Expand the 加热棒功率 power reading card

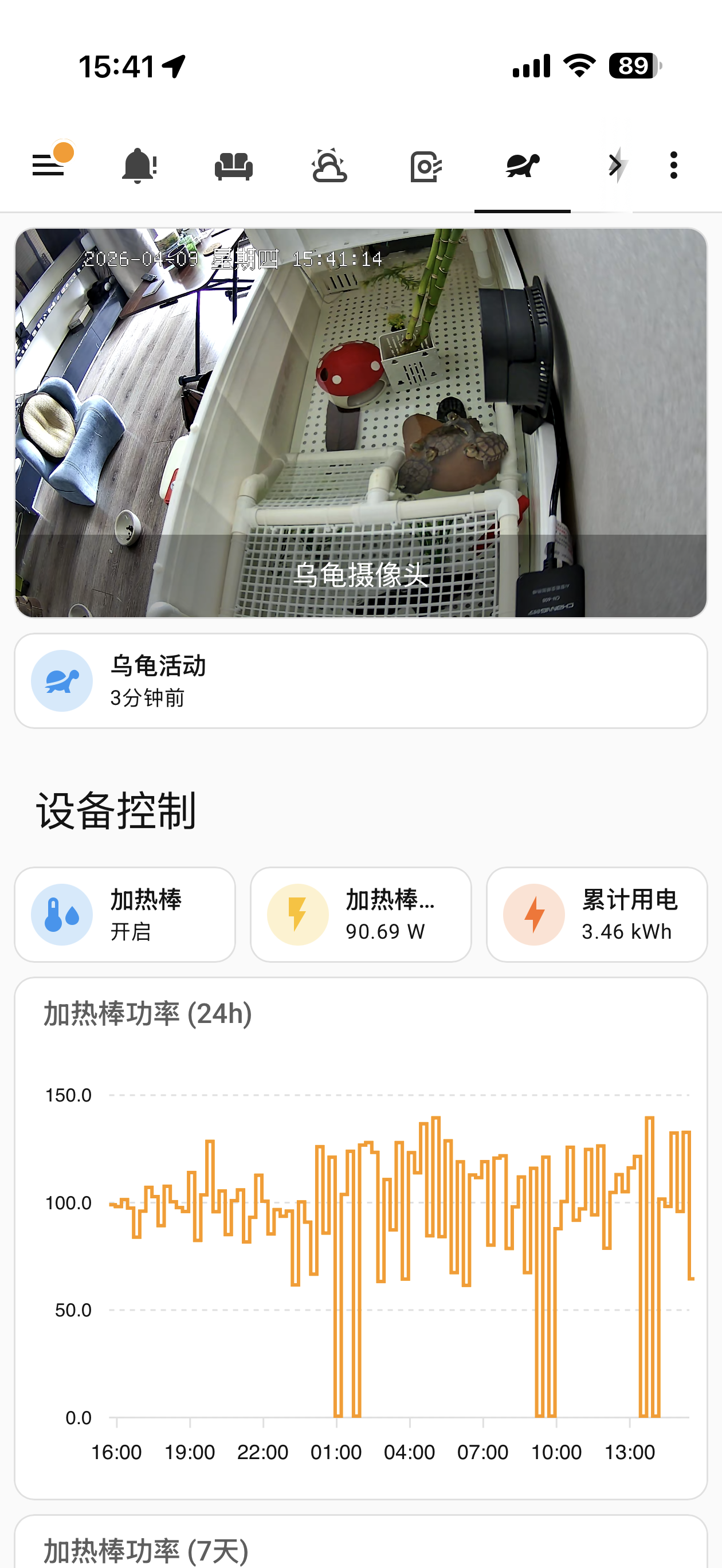360,914
